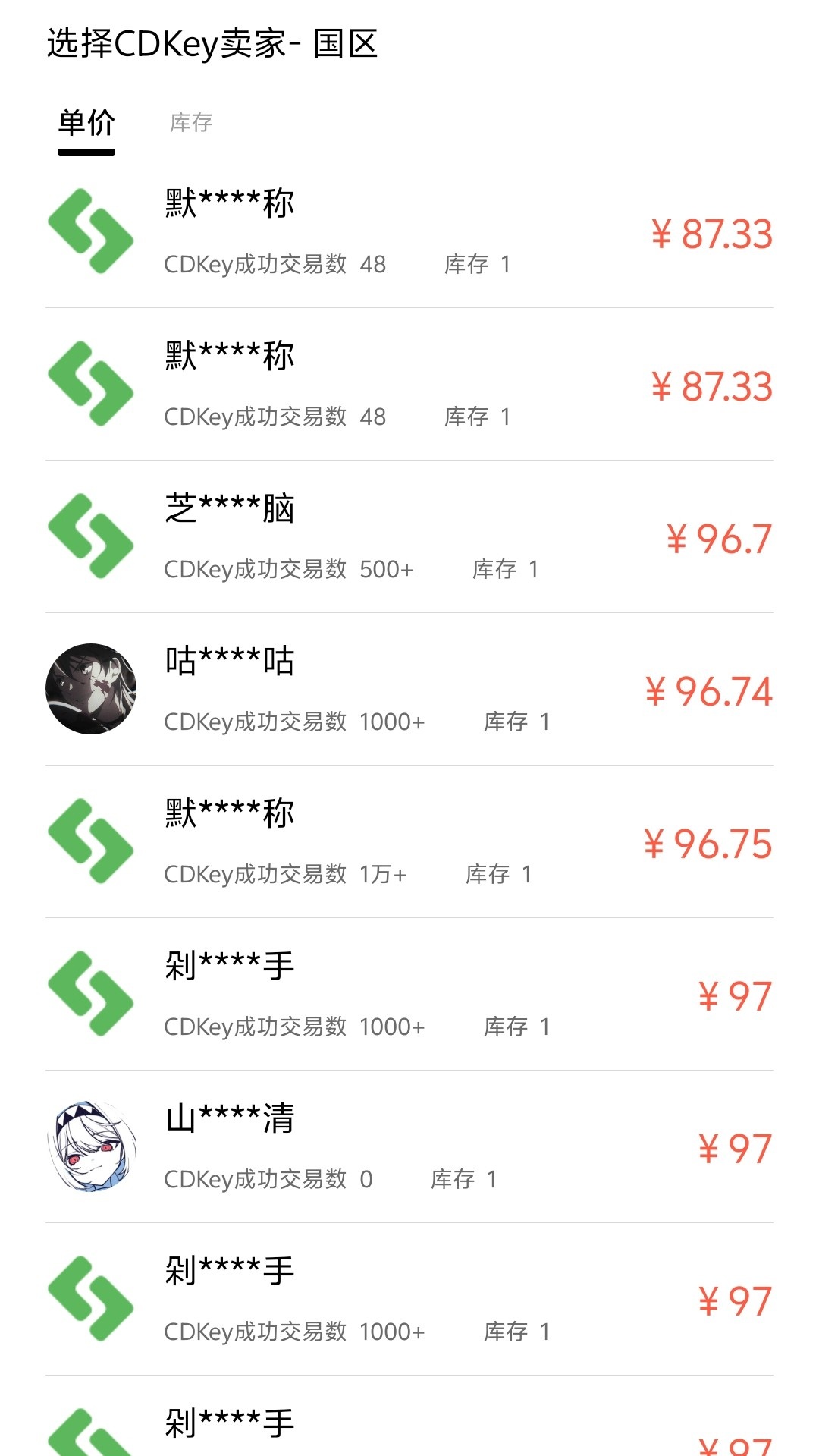Open the ¥96.75 offer from 默****称
Image resolution: width=819 pixels, height=1456 pixels.
(x=409, y=842)
